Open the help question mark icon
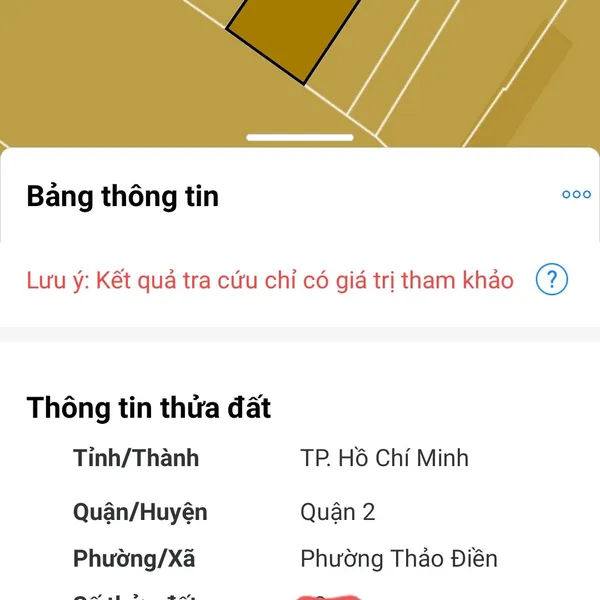600x600 pixels. pyautogui.click(x=552, y=280)
